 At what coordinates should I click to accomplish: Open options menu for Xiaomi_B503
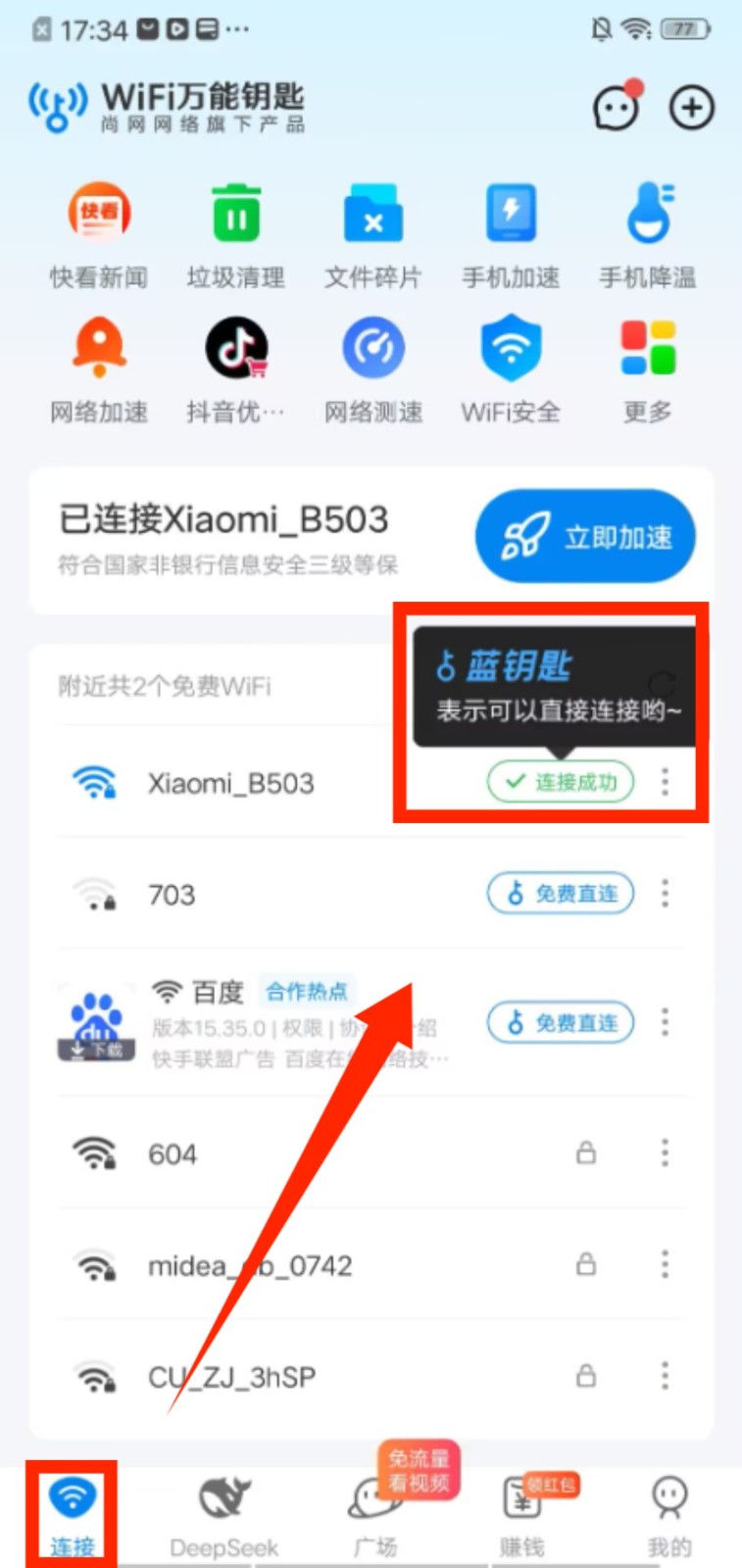(x=666, y=782)
